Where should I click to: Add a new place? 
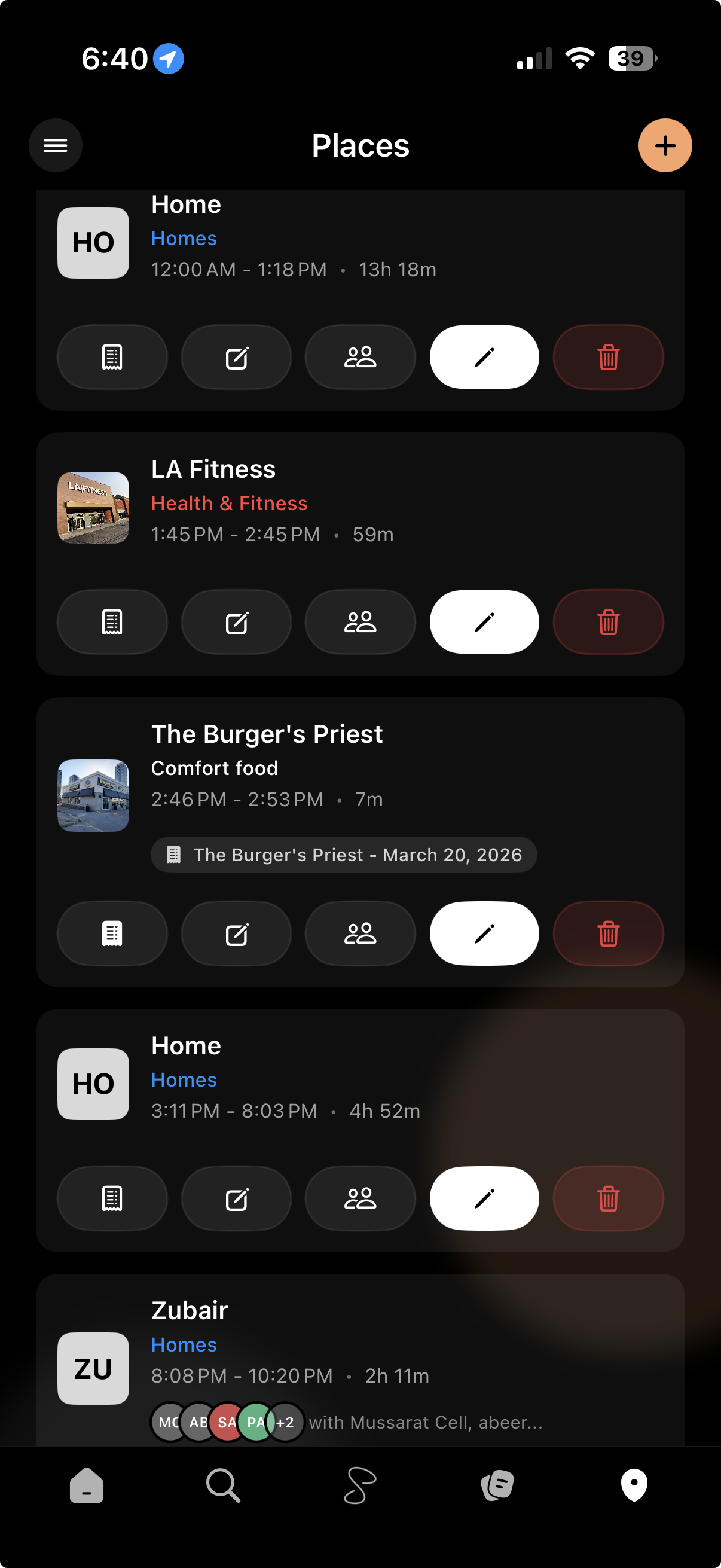pos(664,145)
